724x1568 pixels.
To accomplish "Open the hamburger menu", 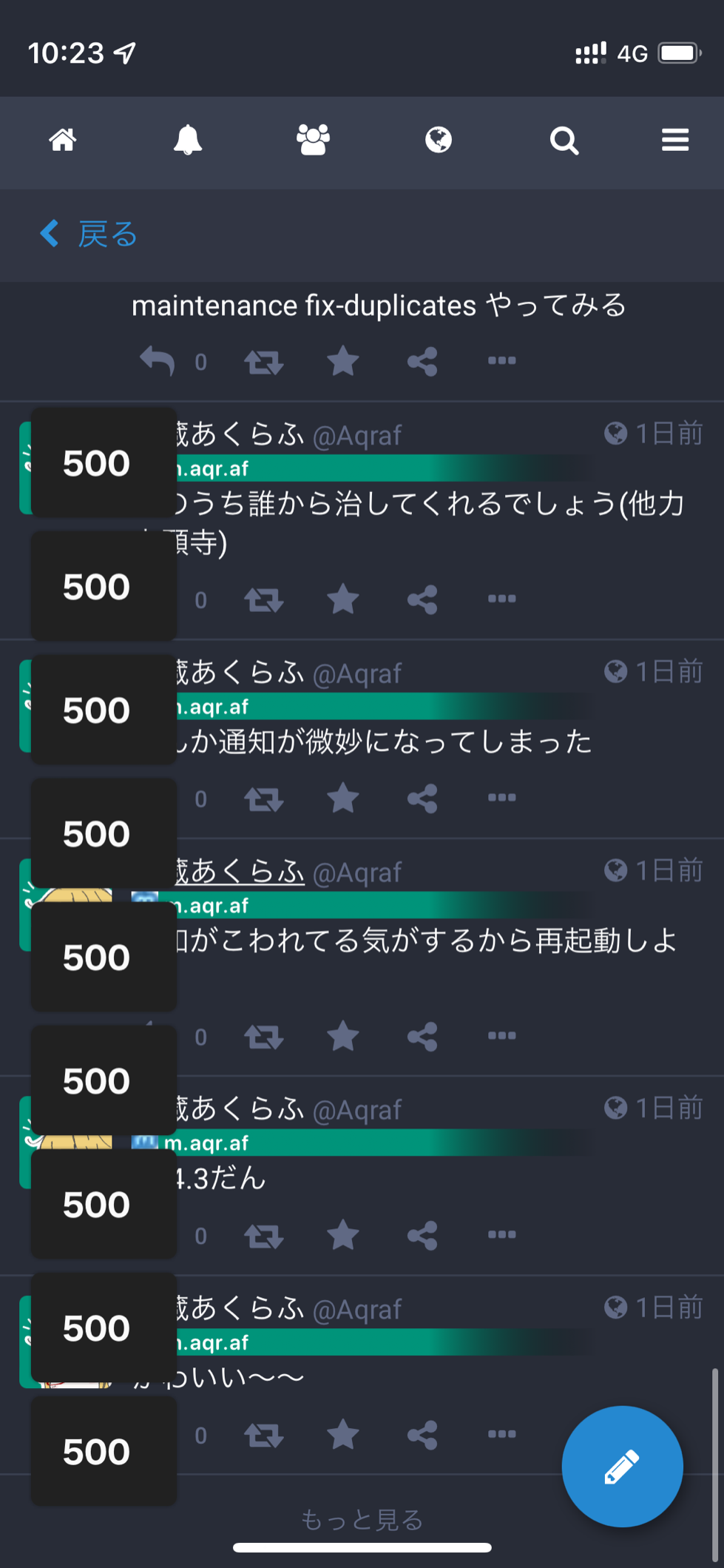I will coord(674,140).
